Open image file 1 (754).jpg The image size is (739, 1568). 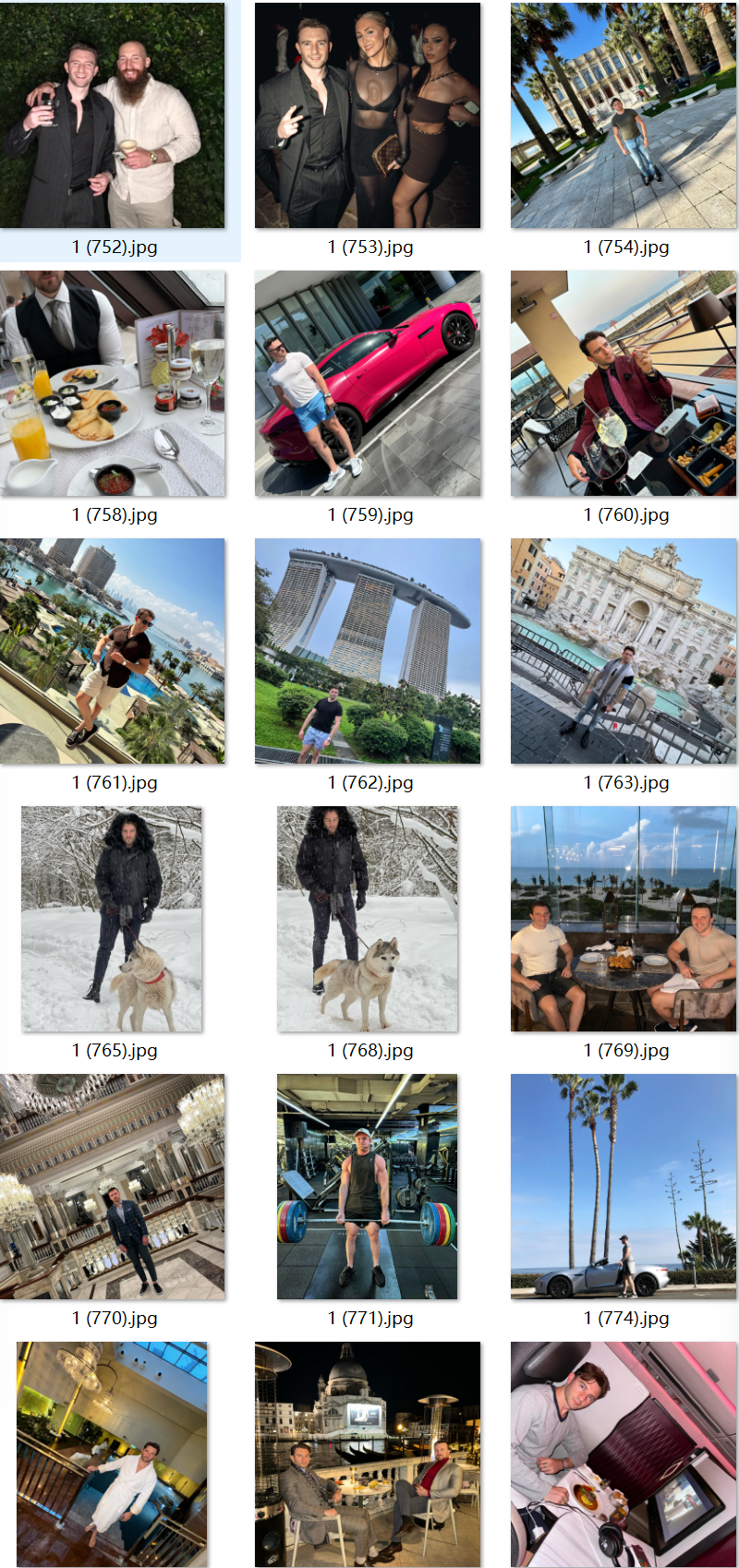click(x=624, y=115)
